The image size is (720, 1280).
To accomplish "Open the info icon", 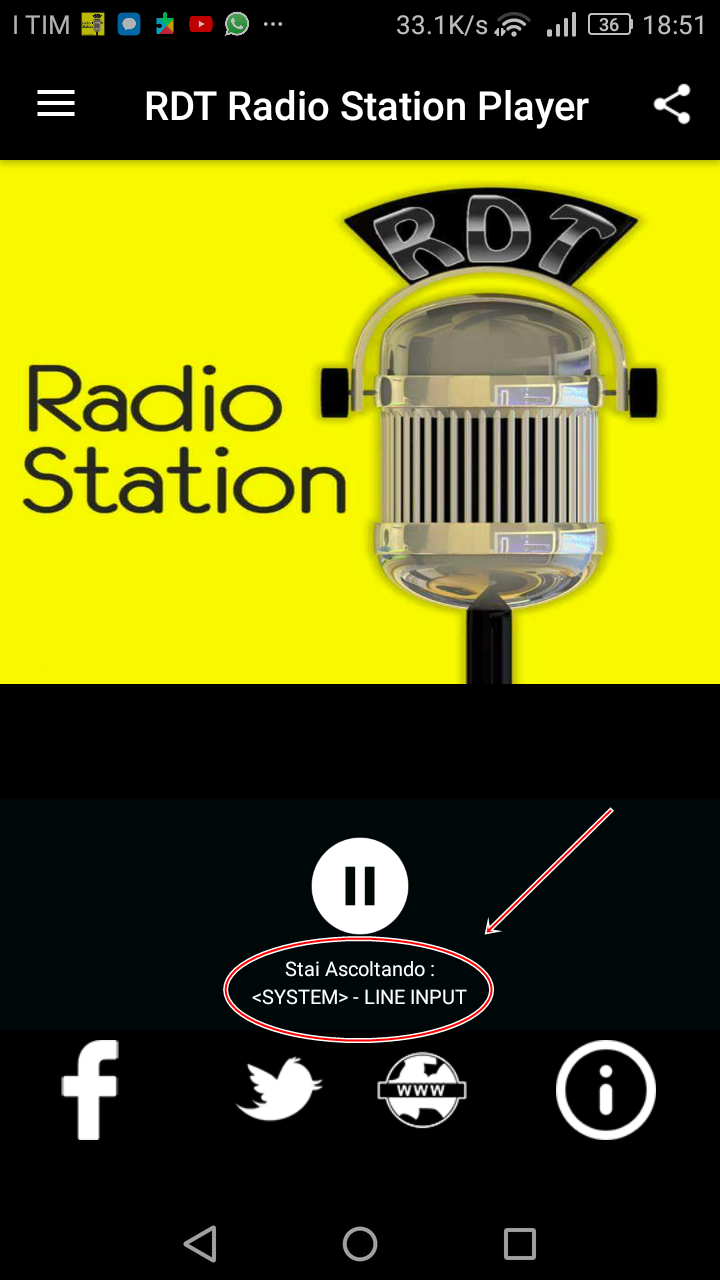I will pyautogui.click(x=606, y=1090).
